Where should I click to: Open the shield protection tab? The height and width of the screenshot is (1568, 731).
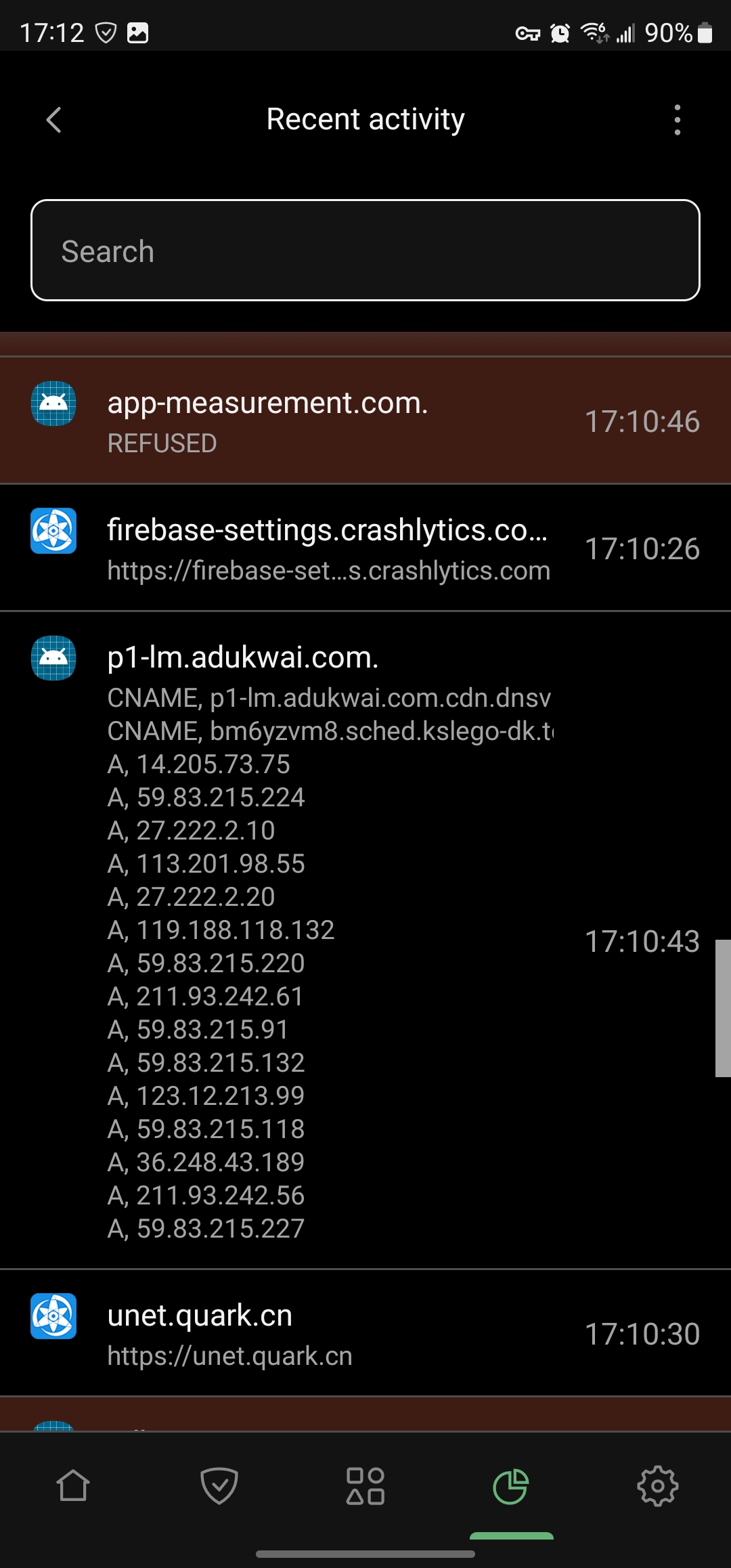coord(219,1487)
